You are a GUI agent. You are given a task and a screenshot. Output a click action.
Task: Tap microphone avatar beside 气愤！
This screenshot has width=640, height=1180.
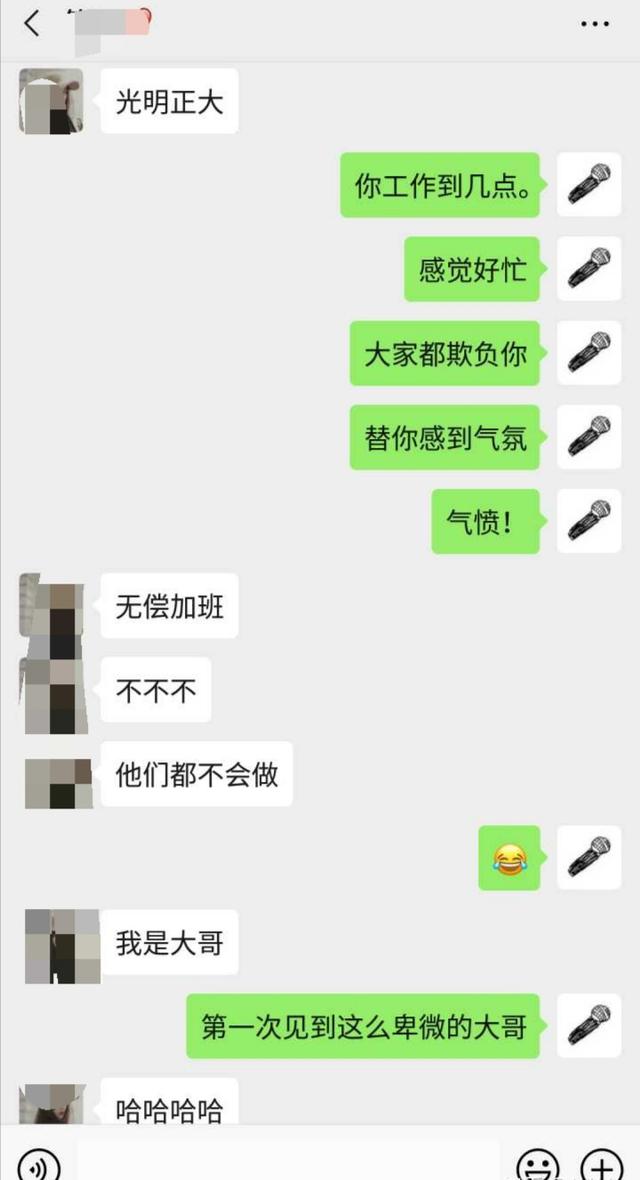click(589, 521)
